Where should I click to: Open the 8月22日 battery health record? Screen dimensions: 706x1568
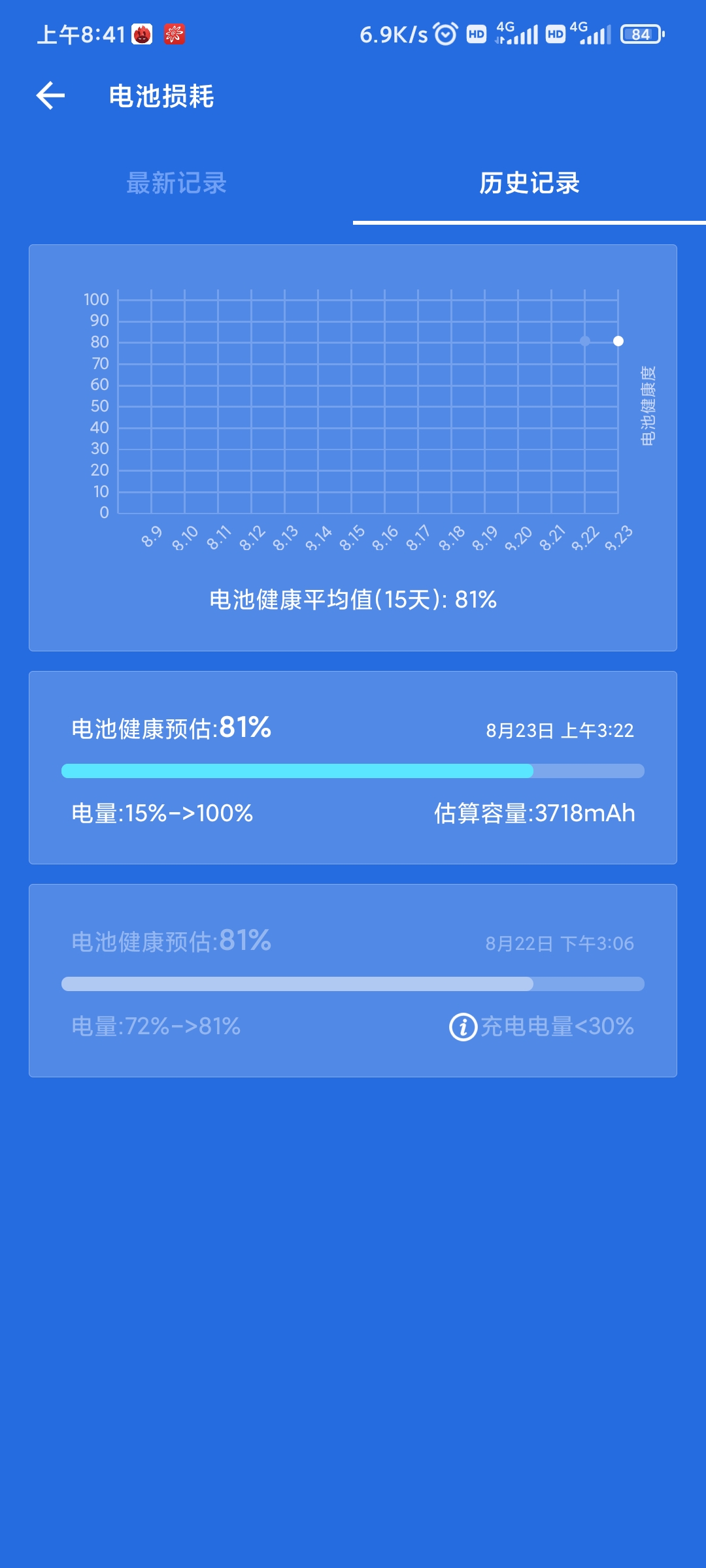tap(353, 981)
